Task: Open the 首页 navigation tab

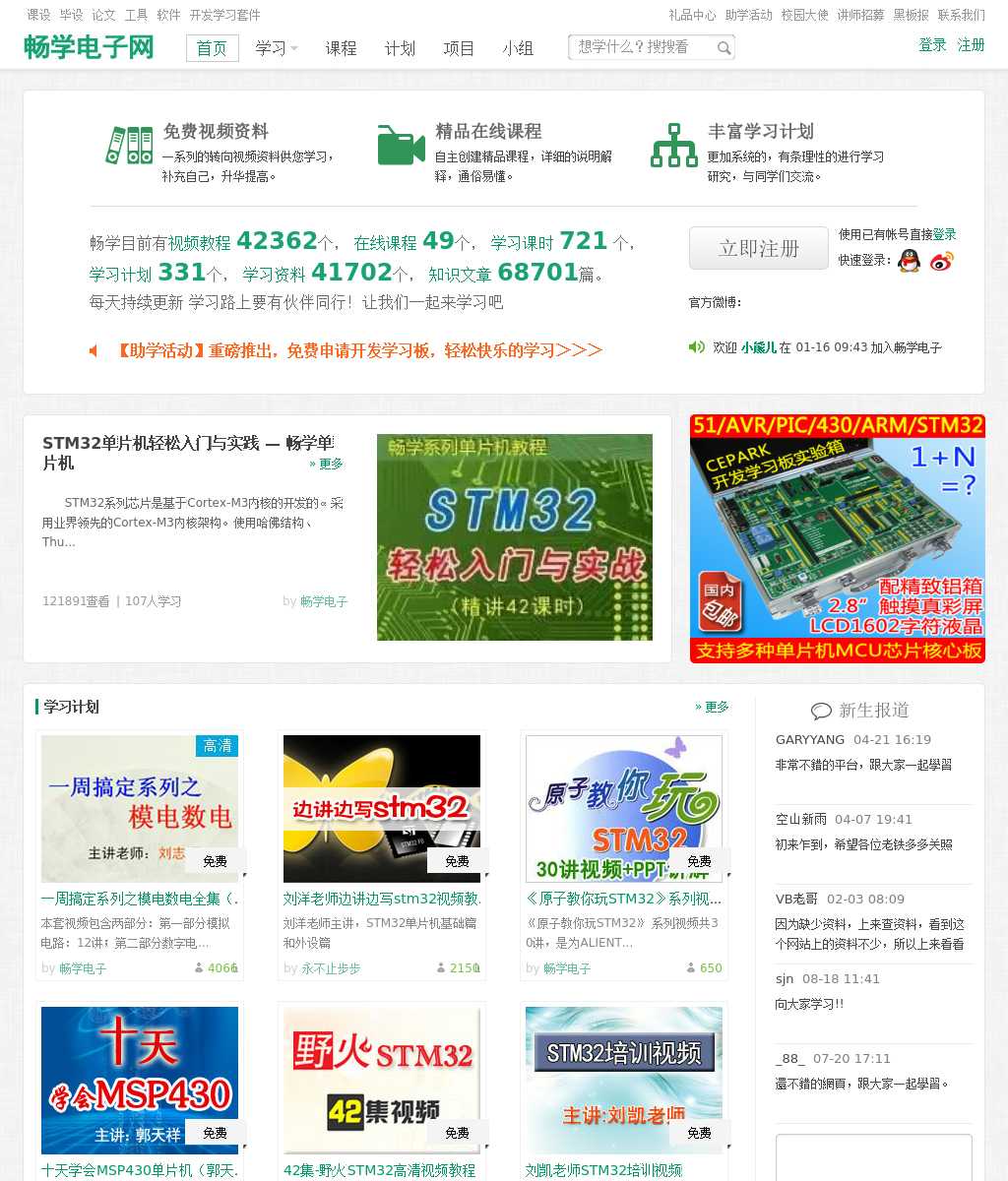Action: [x=212, y=48]
